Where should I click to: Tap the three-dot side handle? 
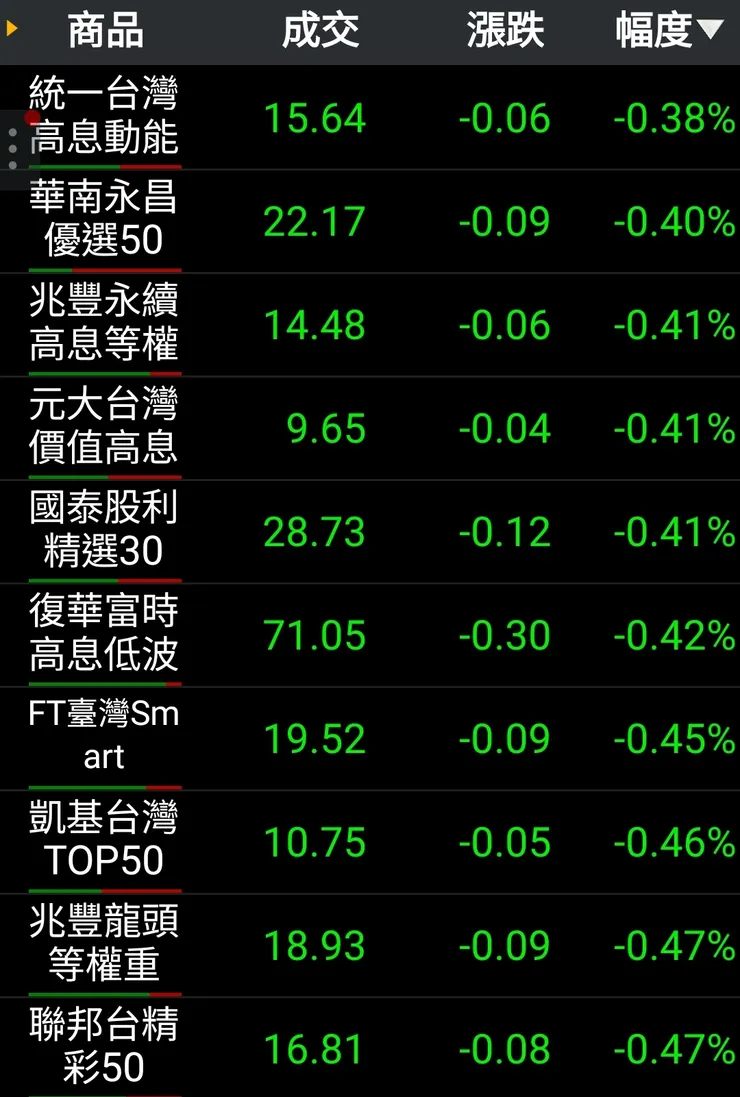tap(13, 148)
